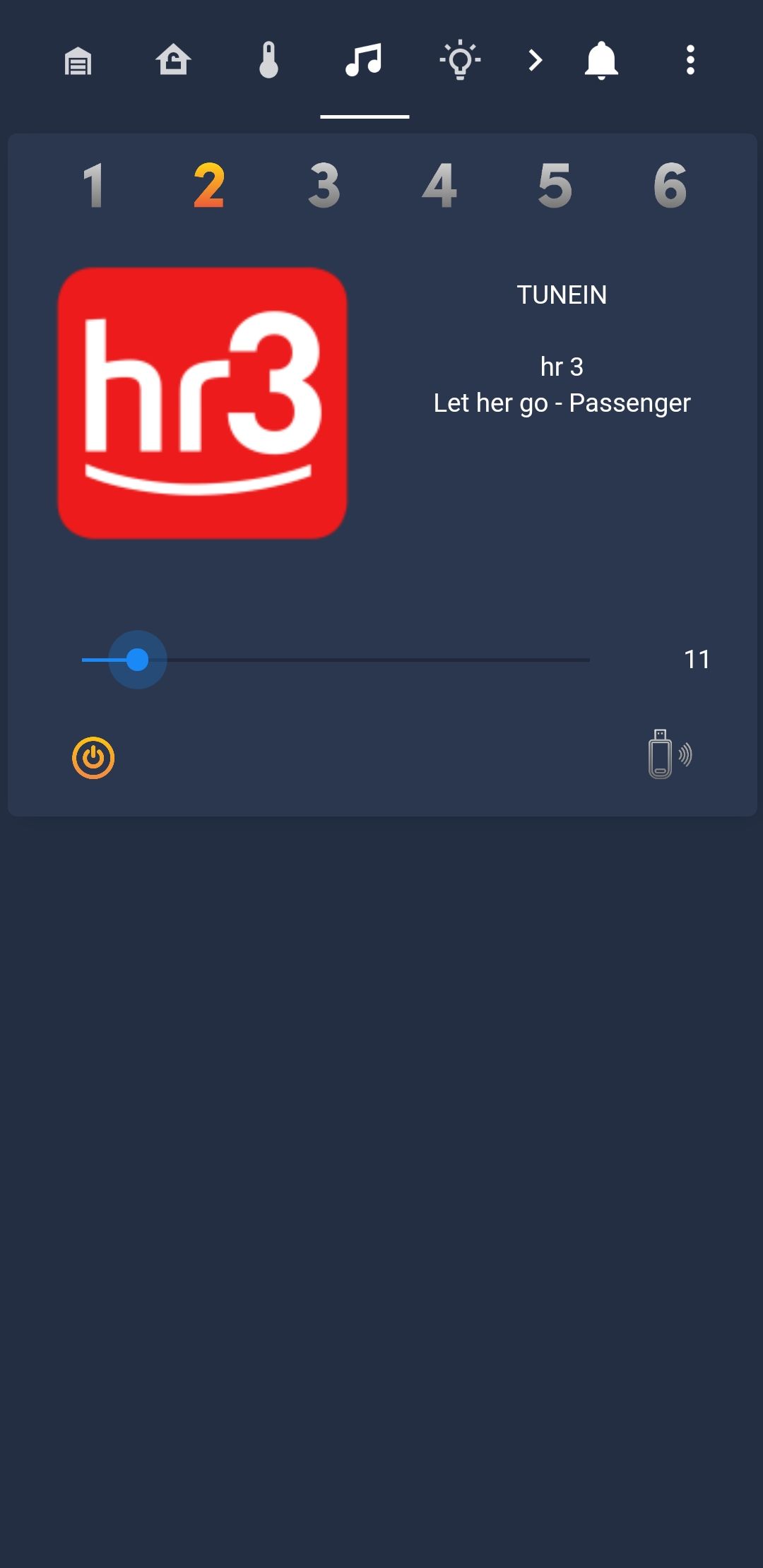This screenshot has height=1568, width=763.
Task: Toggle the orange power button
Action: pos(93,758)
